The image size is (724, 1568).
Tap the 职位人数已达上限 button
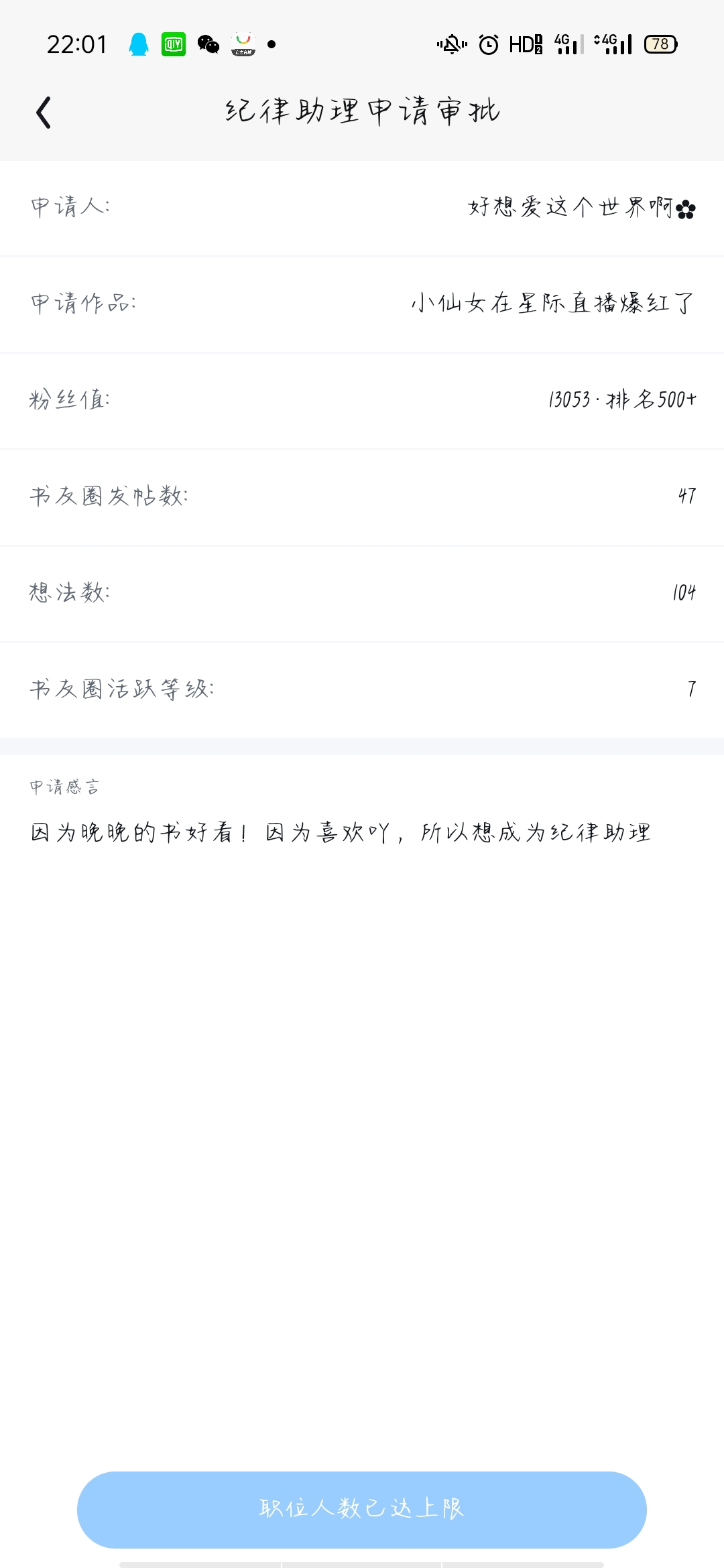coord(362,1510)
